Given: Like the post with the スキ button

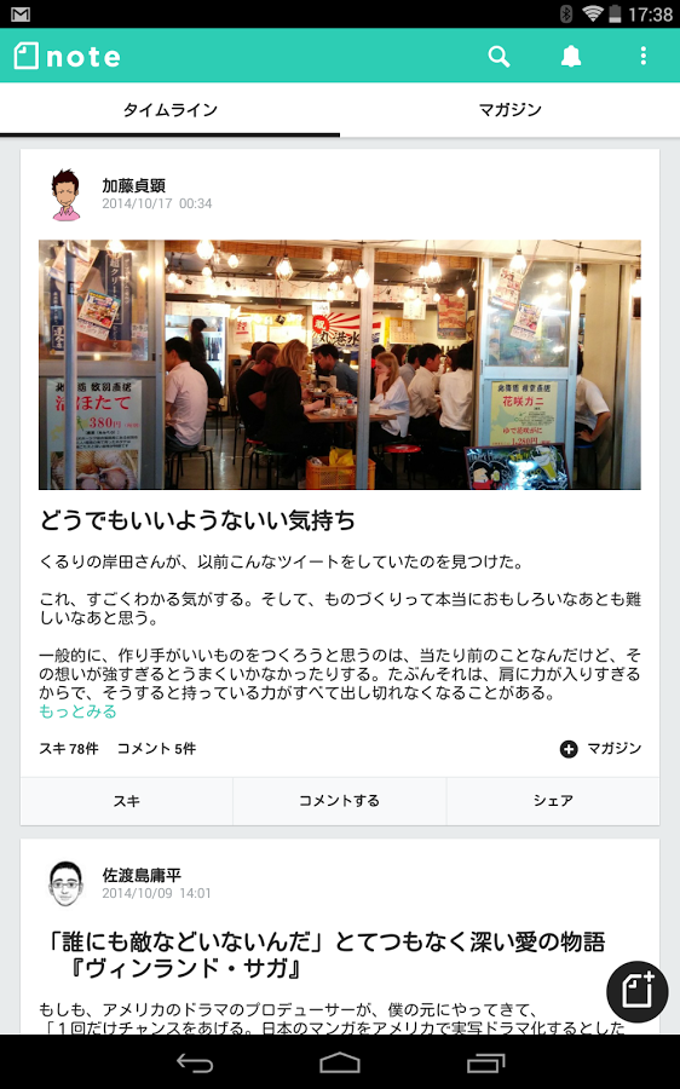Looking at the screenshot, I should tap(127, 801).
